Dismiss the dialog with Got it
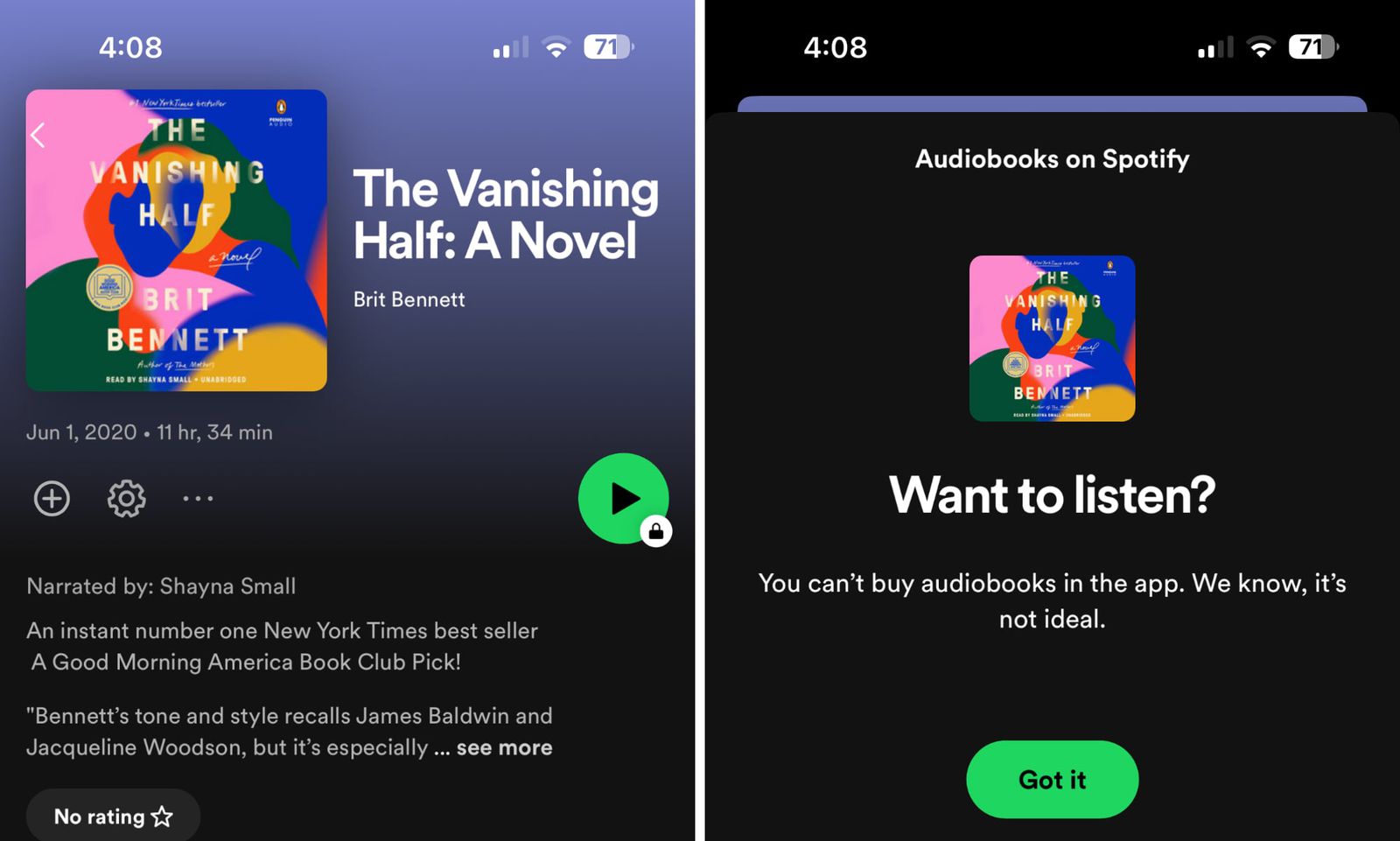The image size is (1400, 841). 1052,779
